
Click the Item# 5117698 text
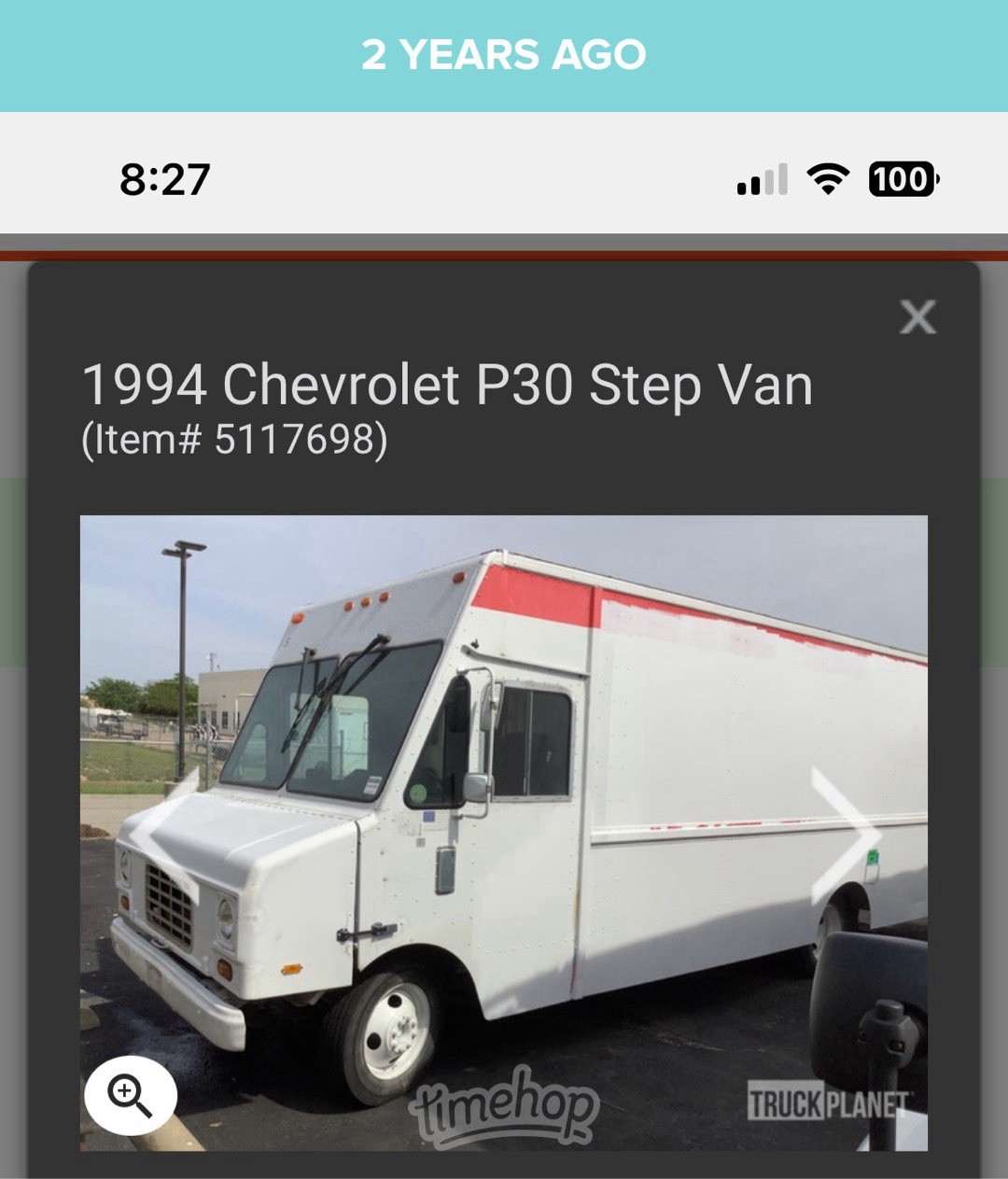[x=235, y=437]
